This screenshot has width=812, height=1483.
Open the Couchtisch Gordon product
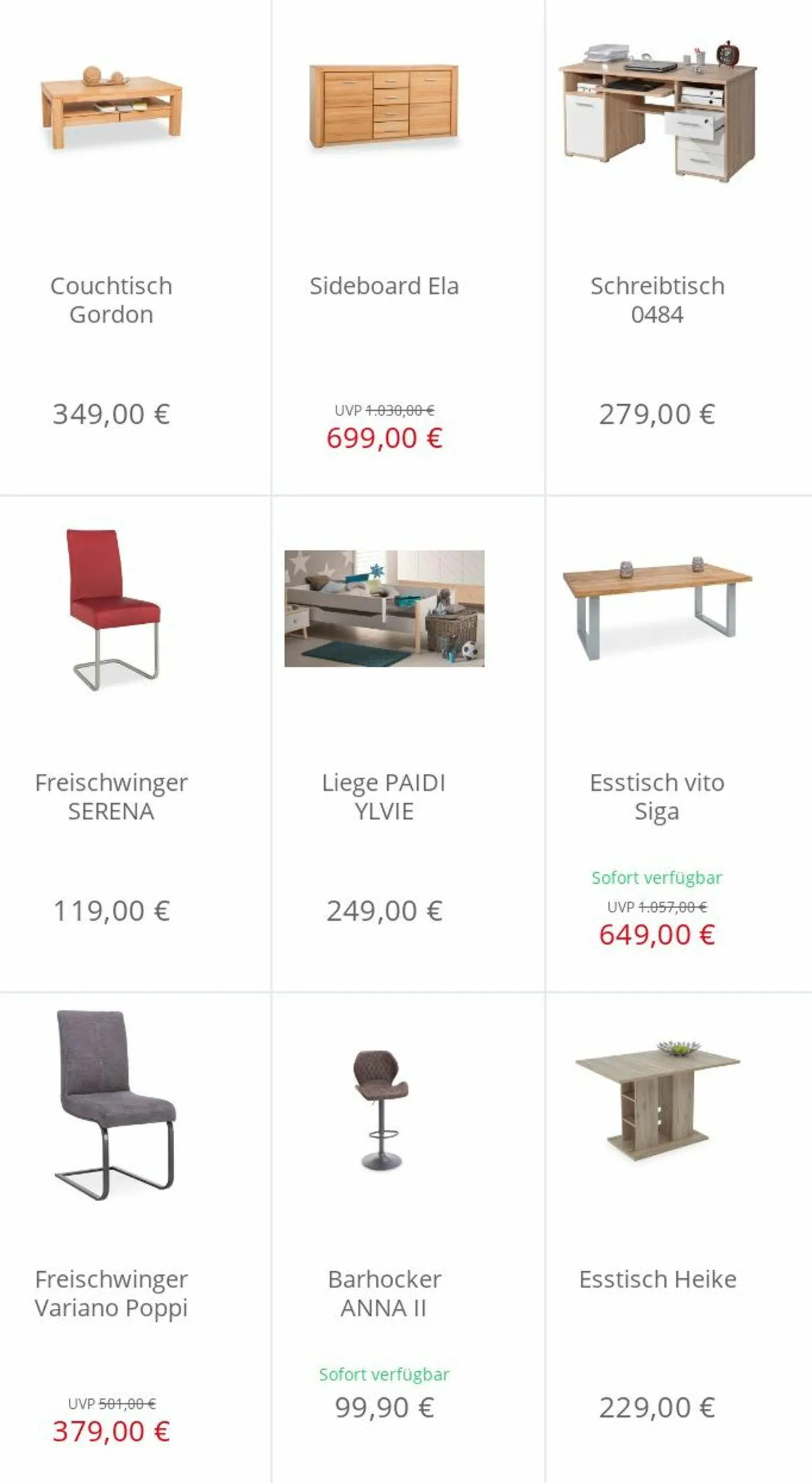111,300
